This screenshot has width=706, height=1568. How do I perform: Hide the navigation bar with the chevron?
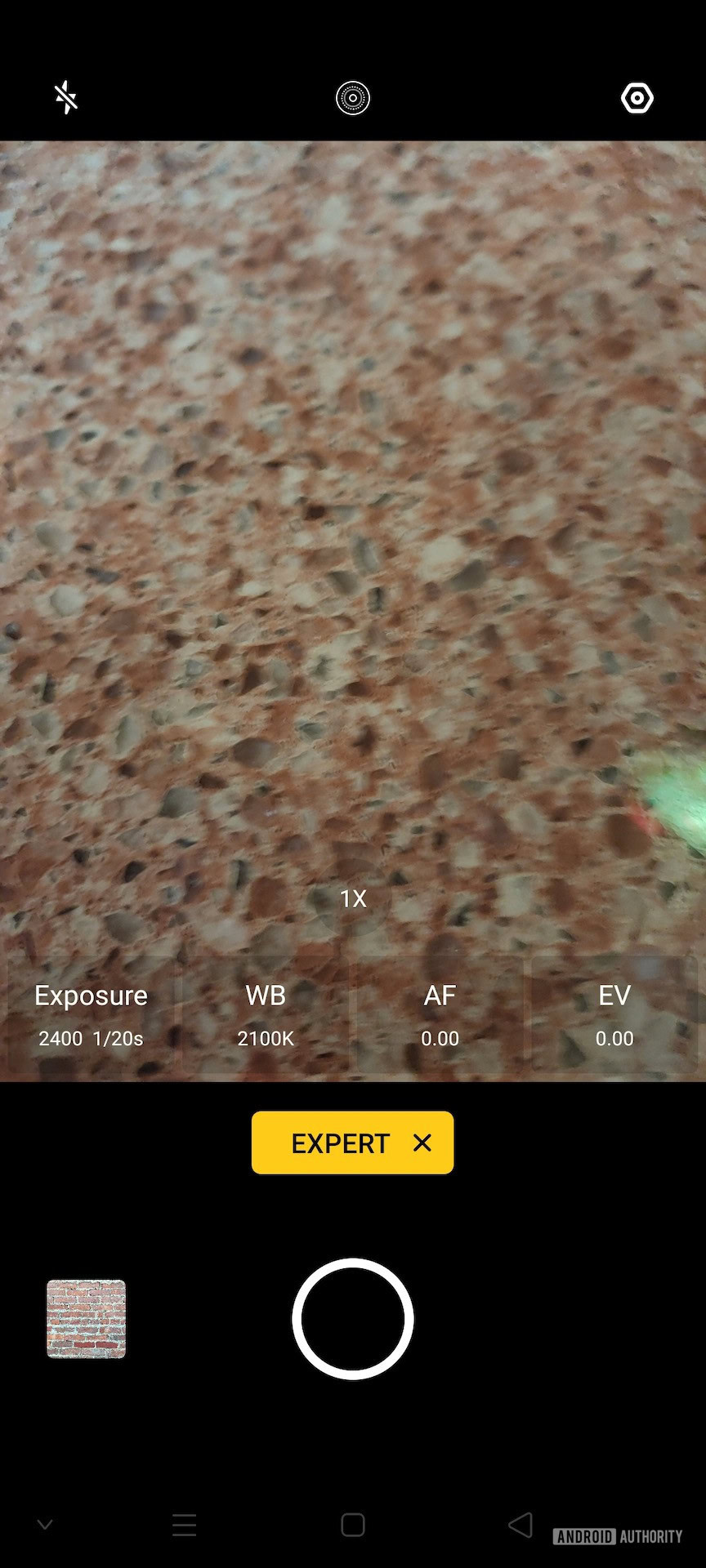[45, 1525]
